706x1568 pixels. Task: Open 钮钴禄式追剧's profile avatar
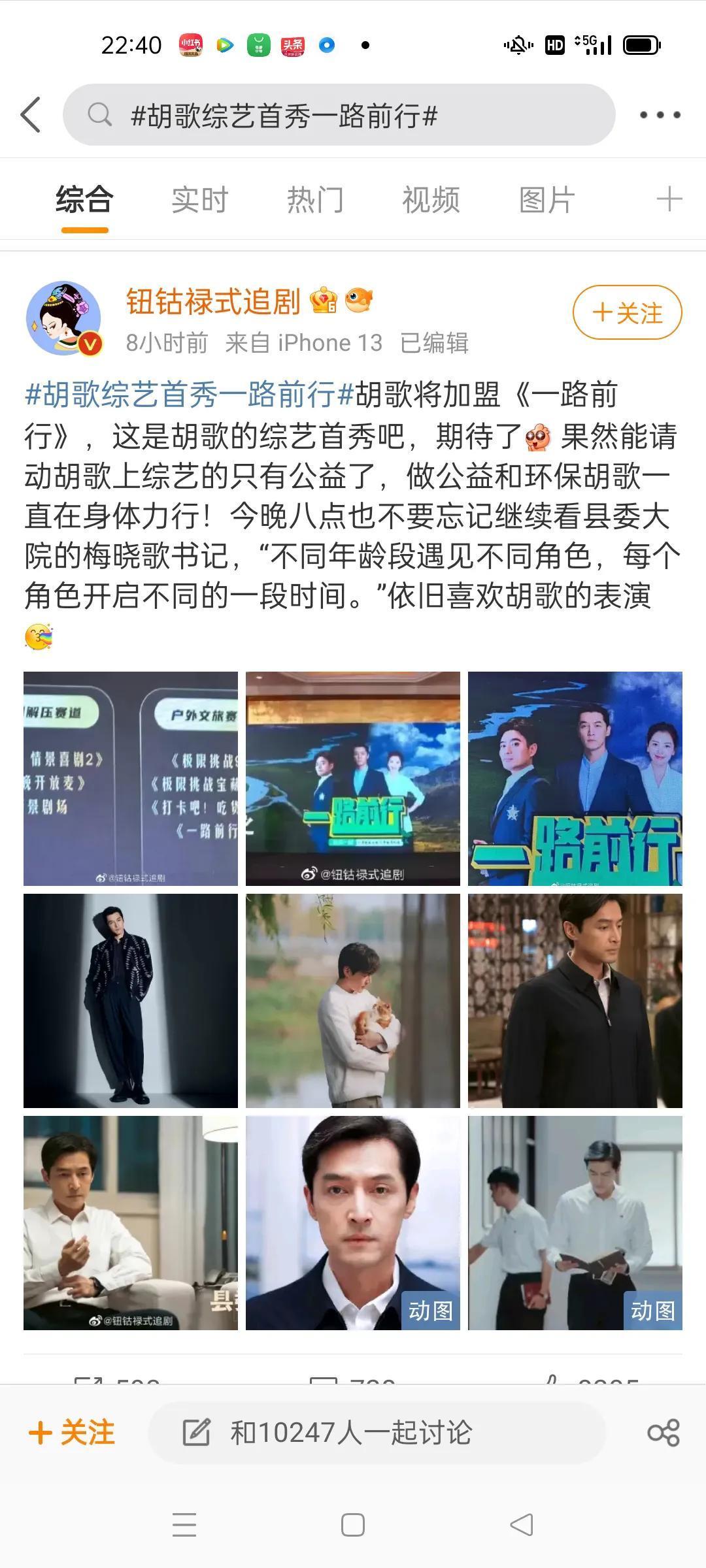tap(64, 318)
